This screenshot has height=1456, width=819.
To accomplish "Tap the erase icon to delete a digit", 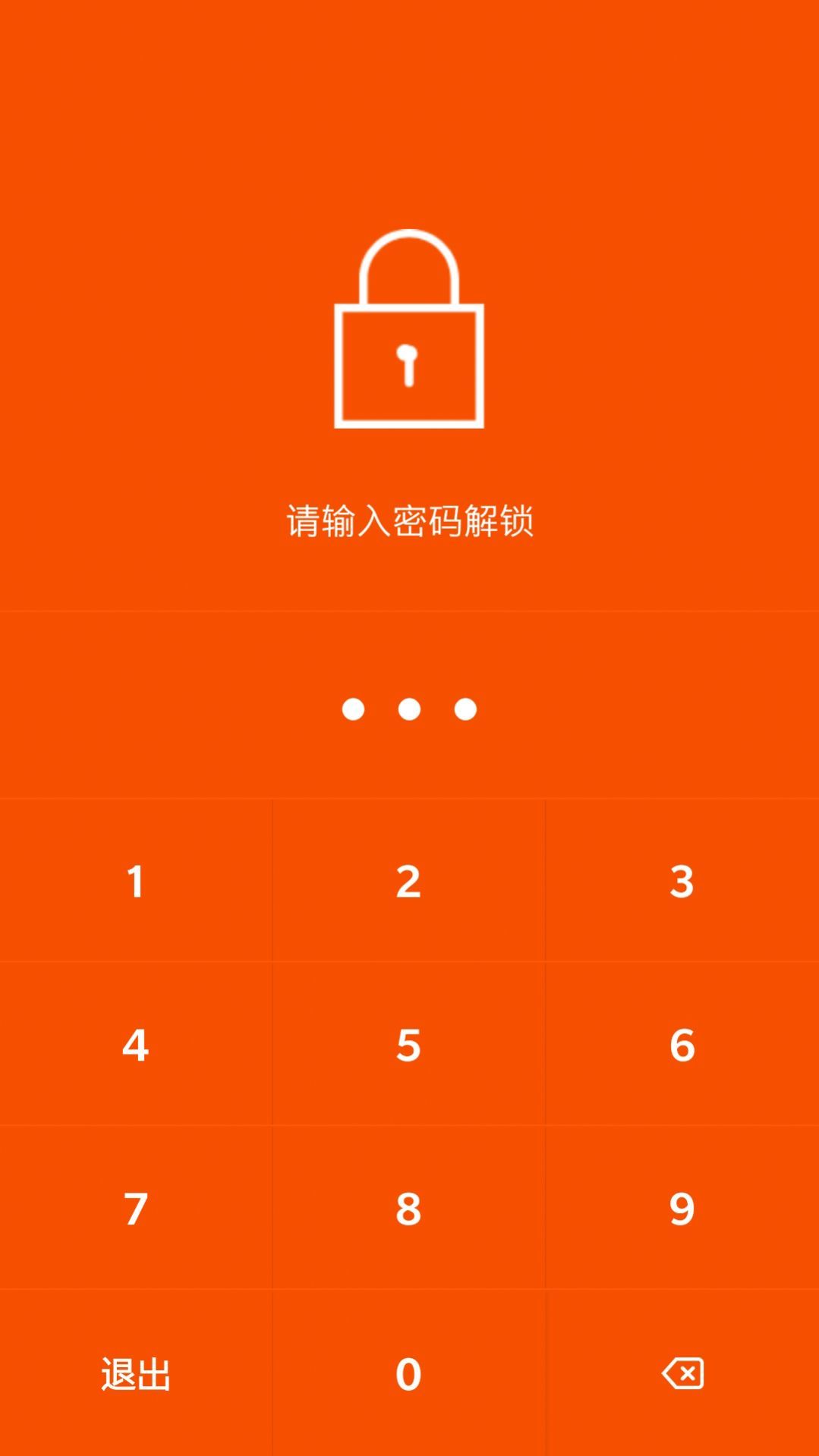I will click(x=682, y=1373).
